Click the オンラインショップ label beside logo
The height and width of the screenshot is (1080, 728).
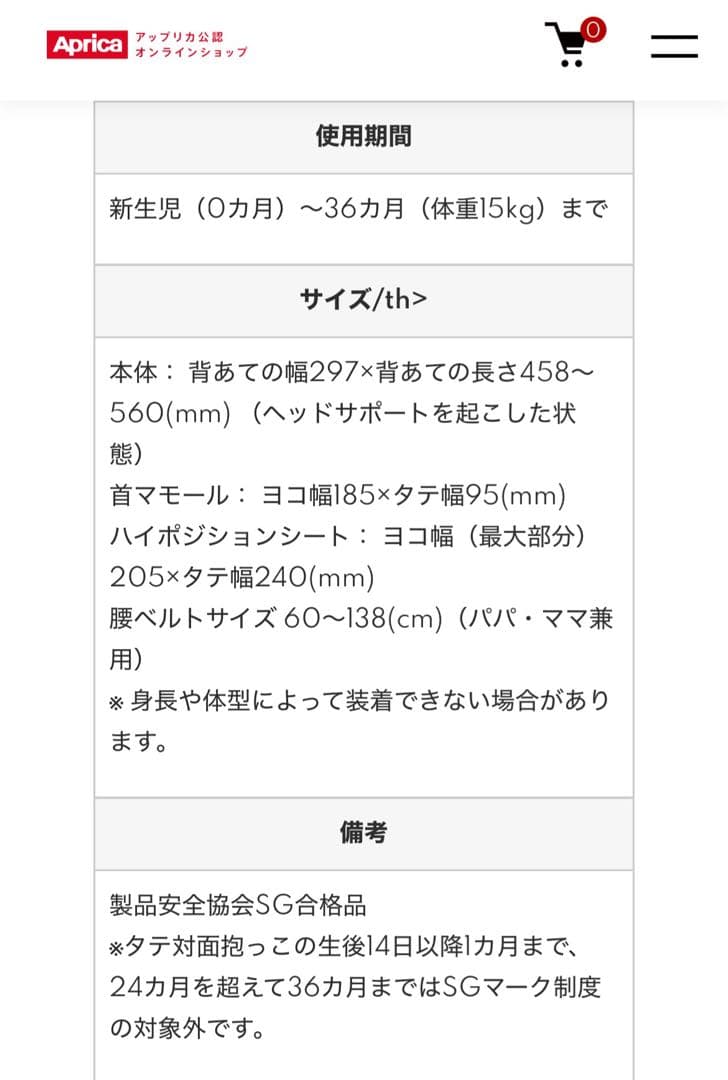click(192, 52)
